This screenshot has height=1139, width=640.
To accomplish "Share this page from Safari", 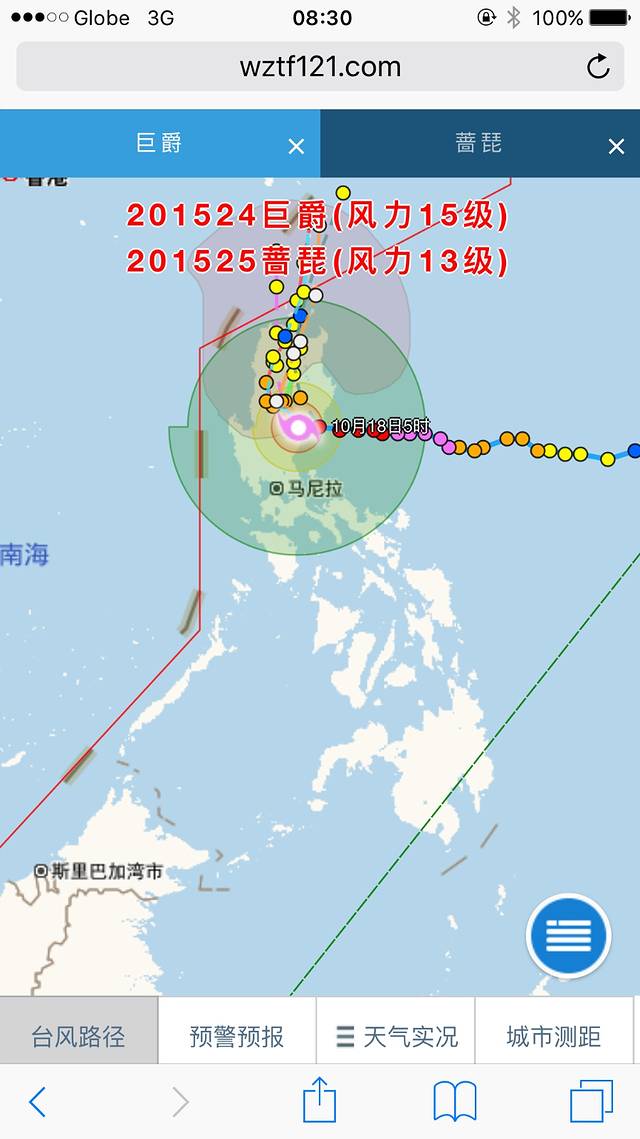I will click(x=319, y=1100).
